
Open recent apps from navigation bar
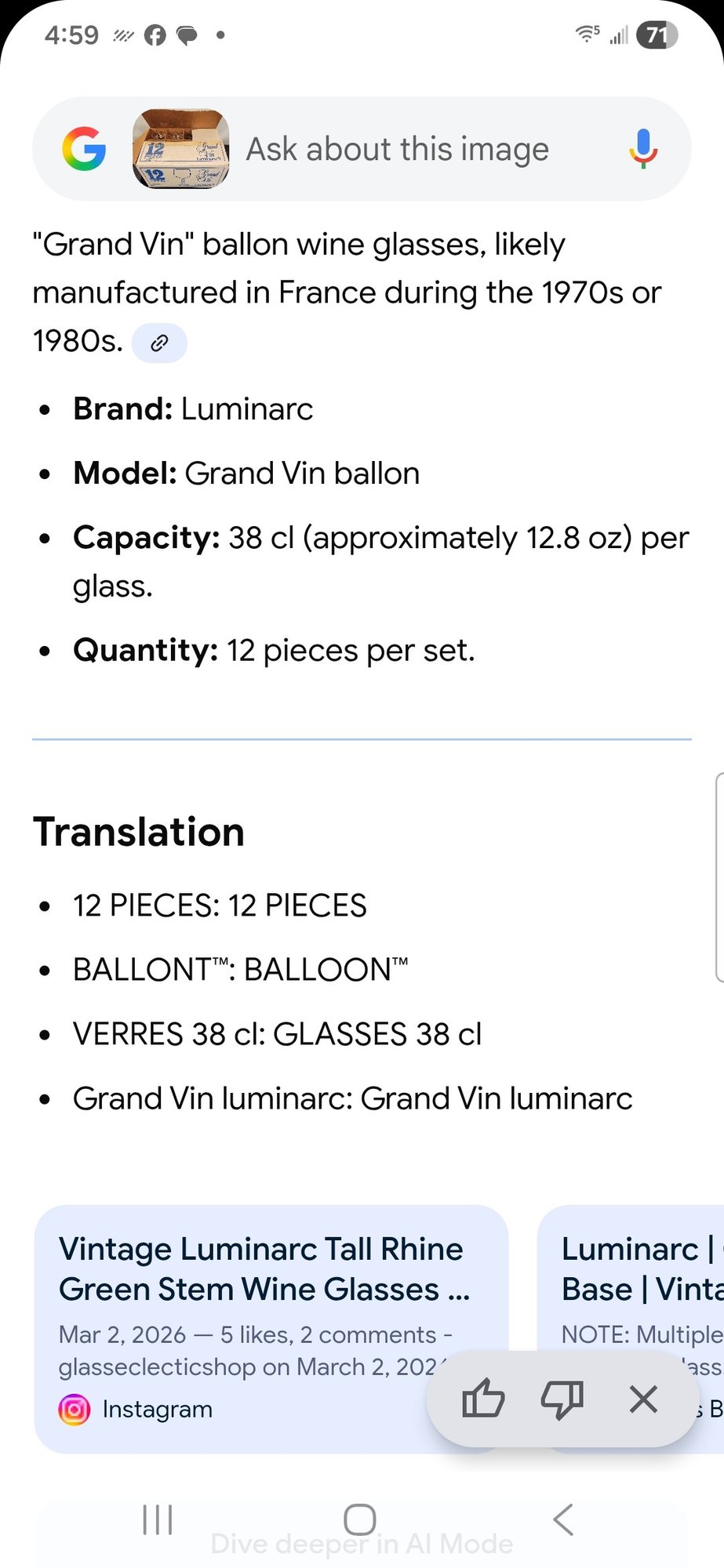point(158,1519)
